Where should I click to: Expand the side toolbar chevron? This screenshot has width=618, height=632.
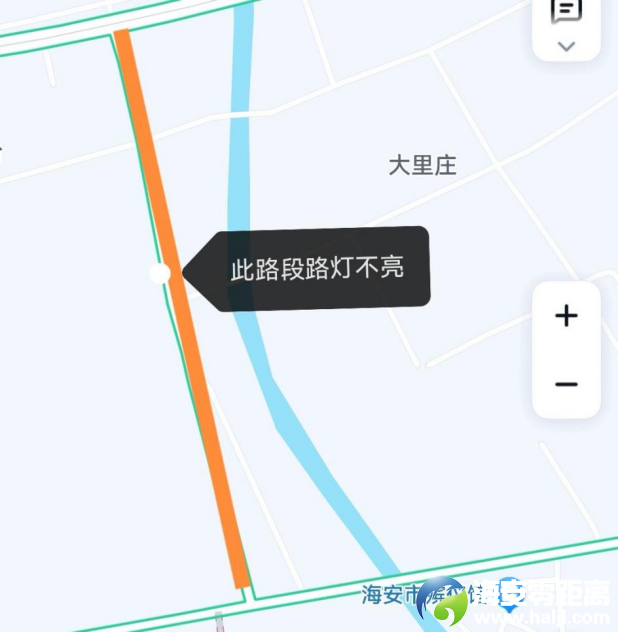click(566, 46)
